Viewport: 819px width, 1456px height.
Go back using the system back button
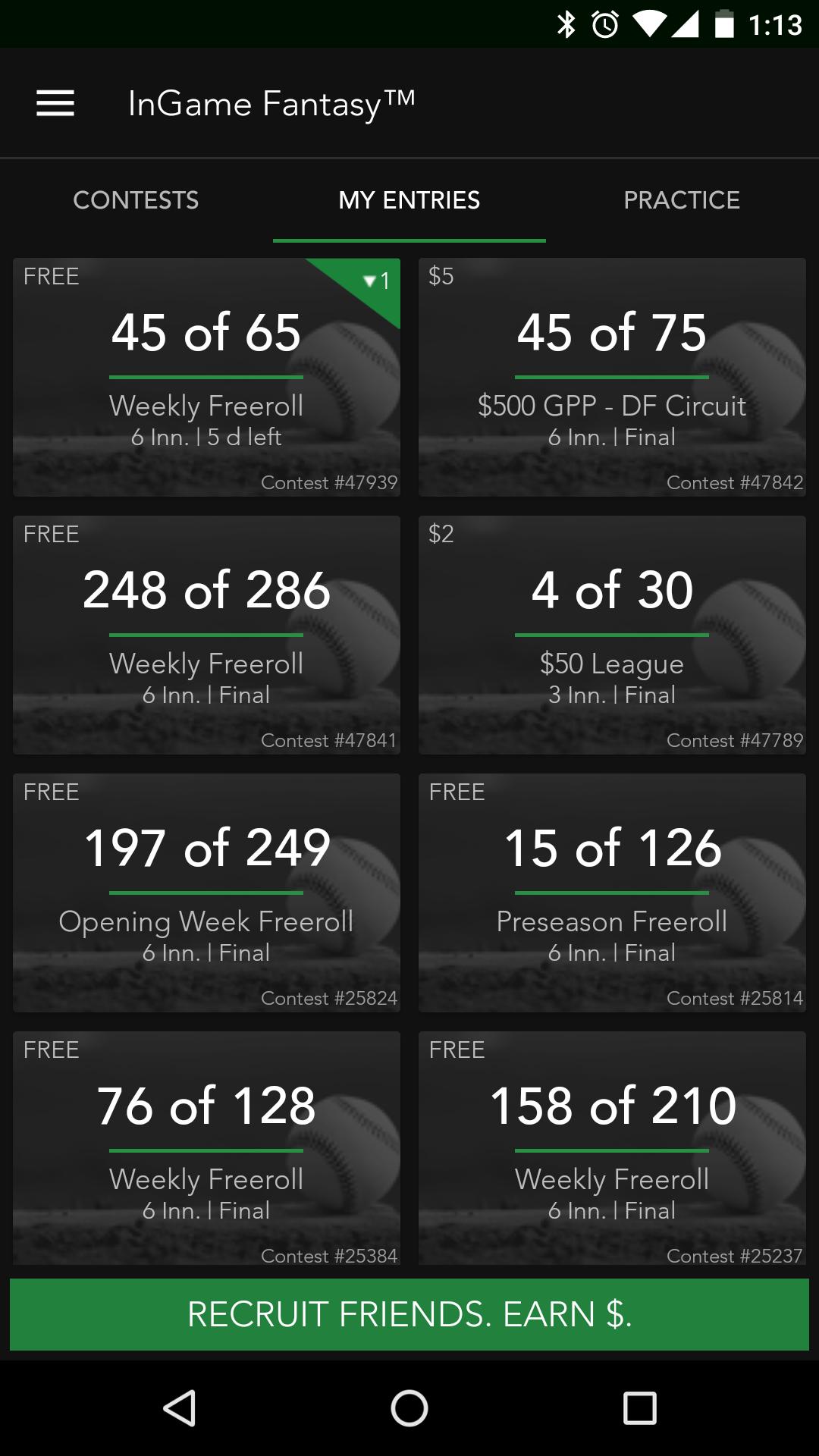180,1408
